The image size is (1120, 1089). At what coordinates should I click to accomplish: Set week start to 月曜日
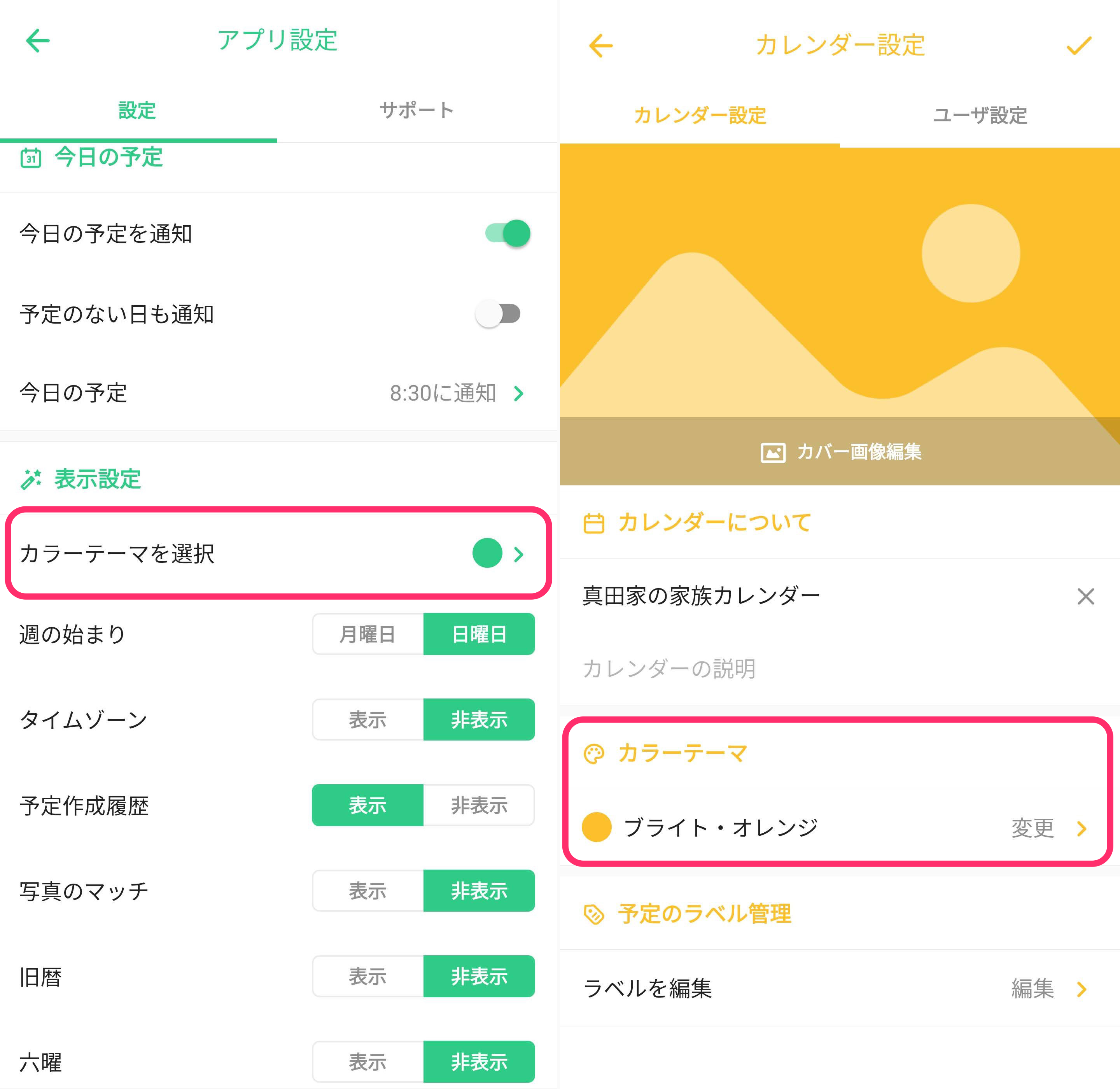(x=368, y=634)
